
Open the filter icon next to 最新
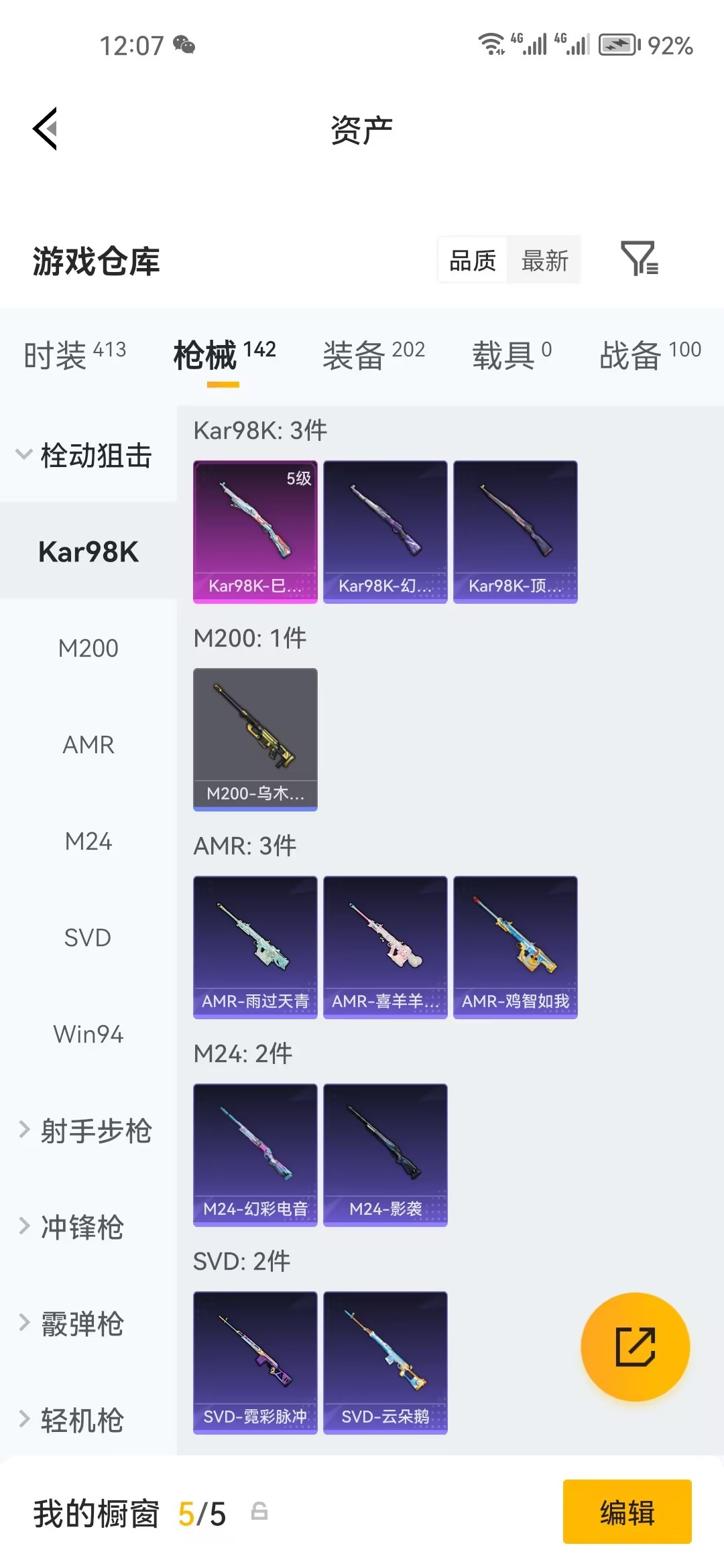(639, 259)
